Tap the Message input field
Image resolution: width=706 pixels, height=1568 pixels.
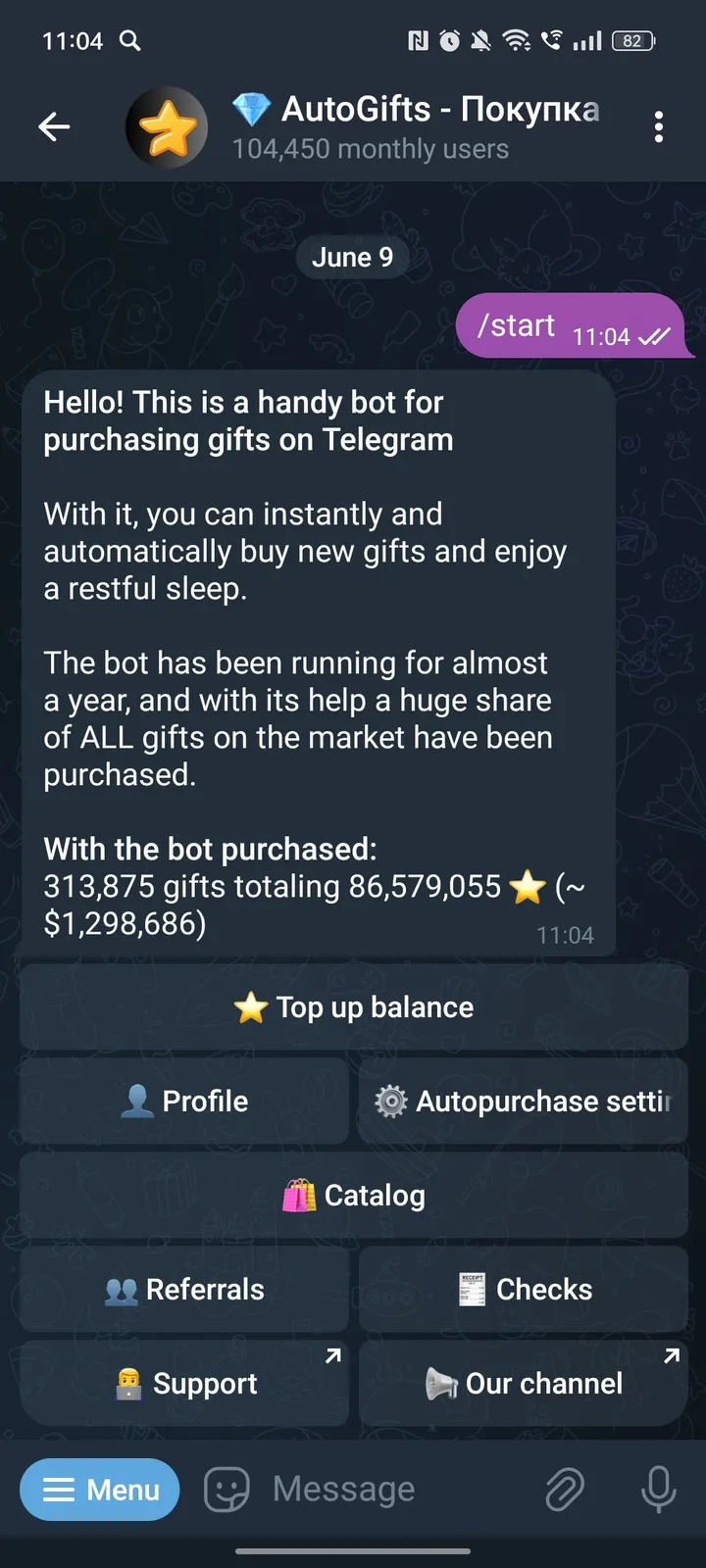(373, 1489)
